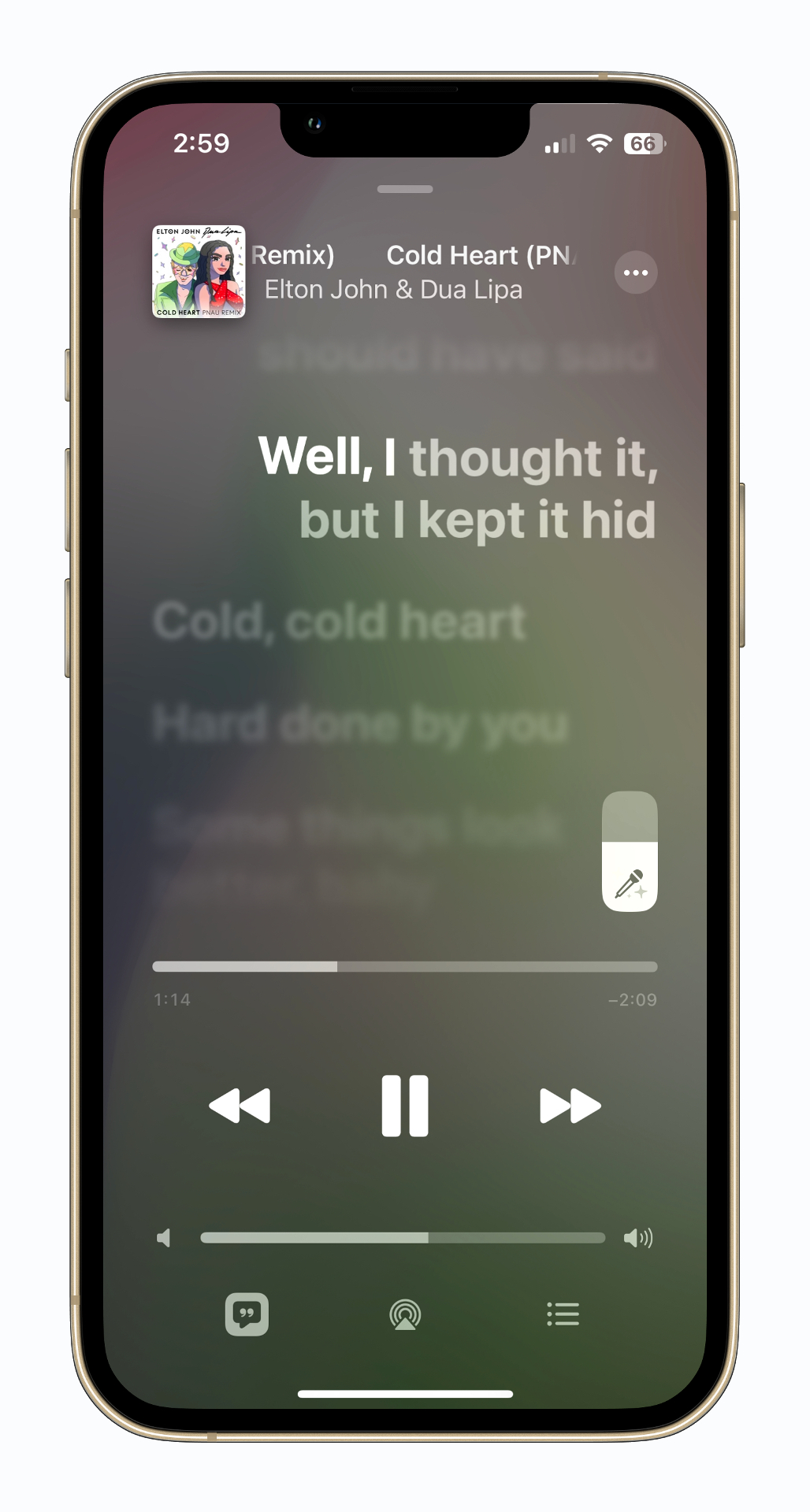
Task: Tap the Cold Heart album artwork
Action: pyautogui.click(x=199, y=272)
